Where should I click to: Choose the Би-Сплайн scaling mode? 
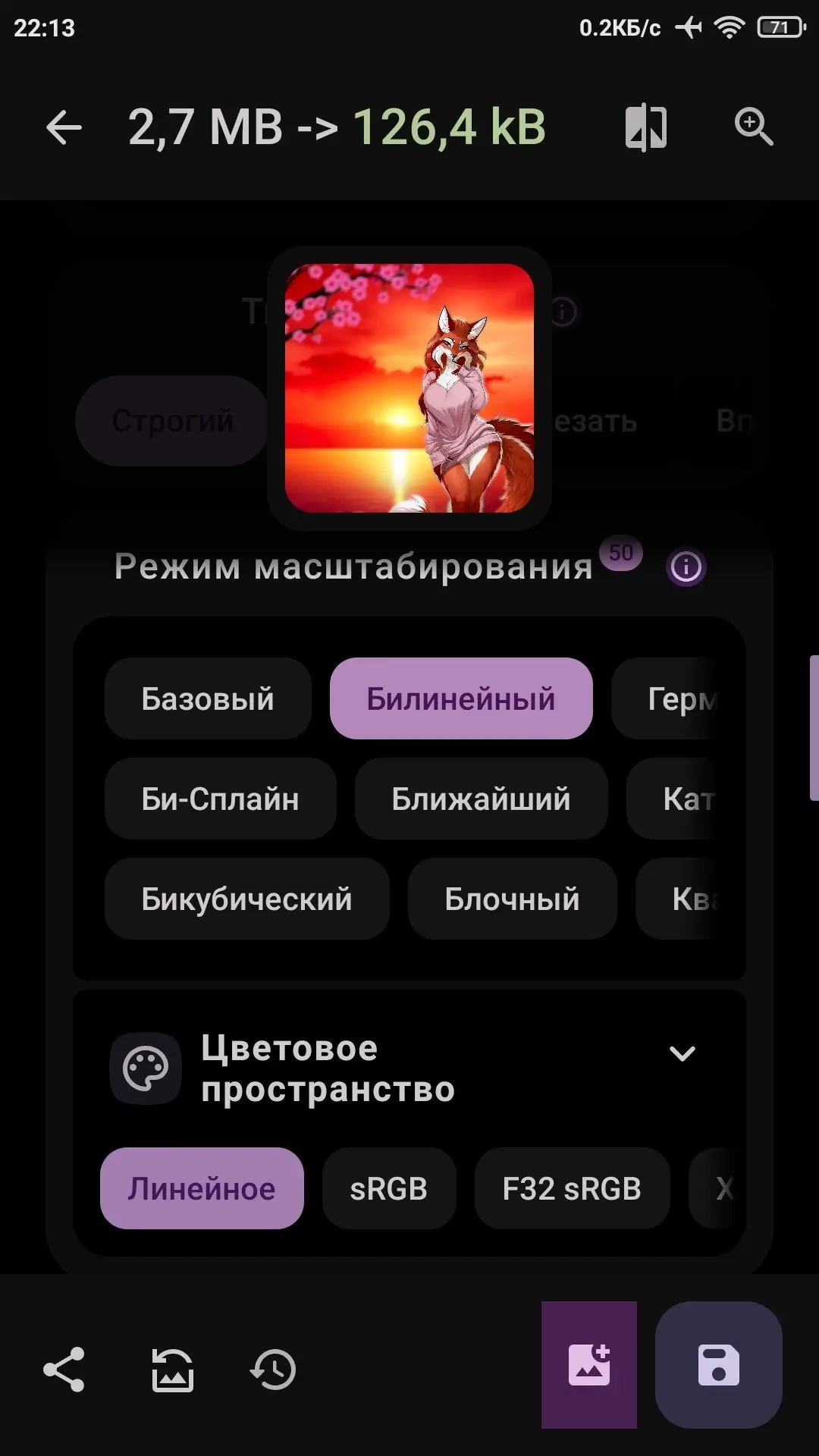pyautogui.click(x=221, y=799)
